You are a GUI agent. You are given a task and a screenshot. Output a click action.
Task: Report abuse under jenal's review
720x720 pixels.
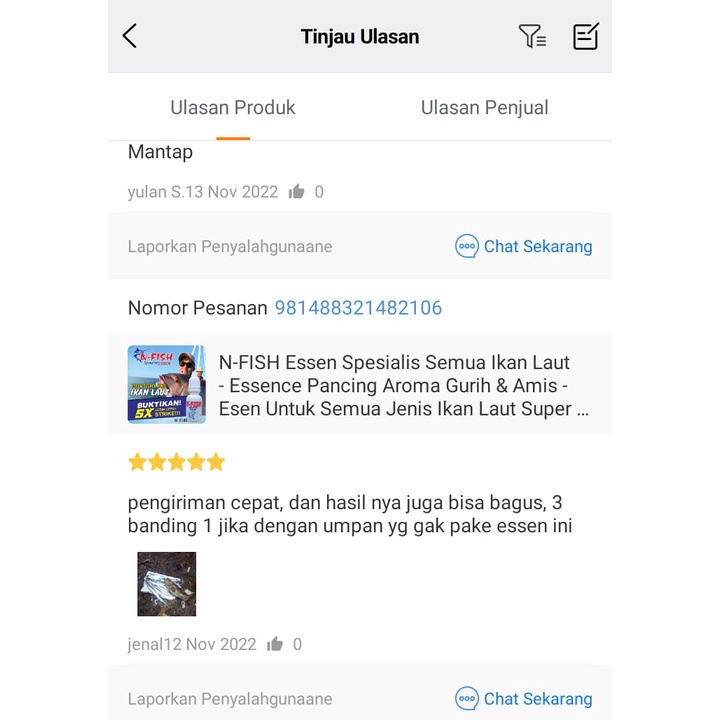230,699
